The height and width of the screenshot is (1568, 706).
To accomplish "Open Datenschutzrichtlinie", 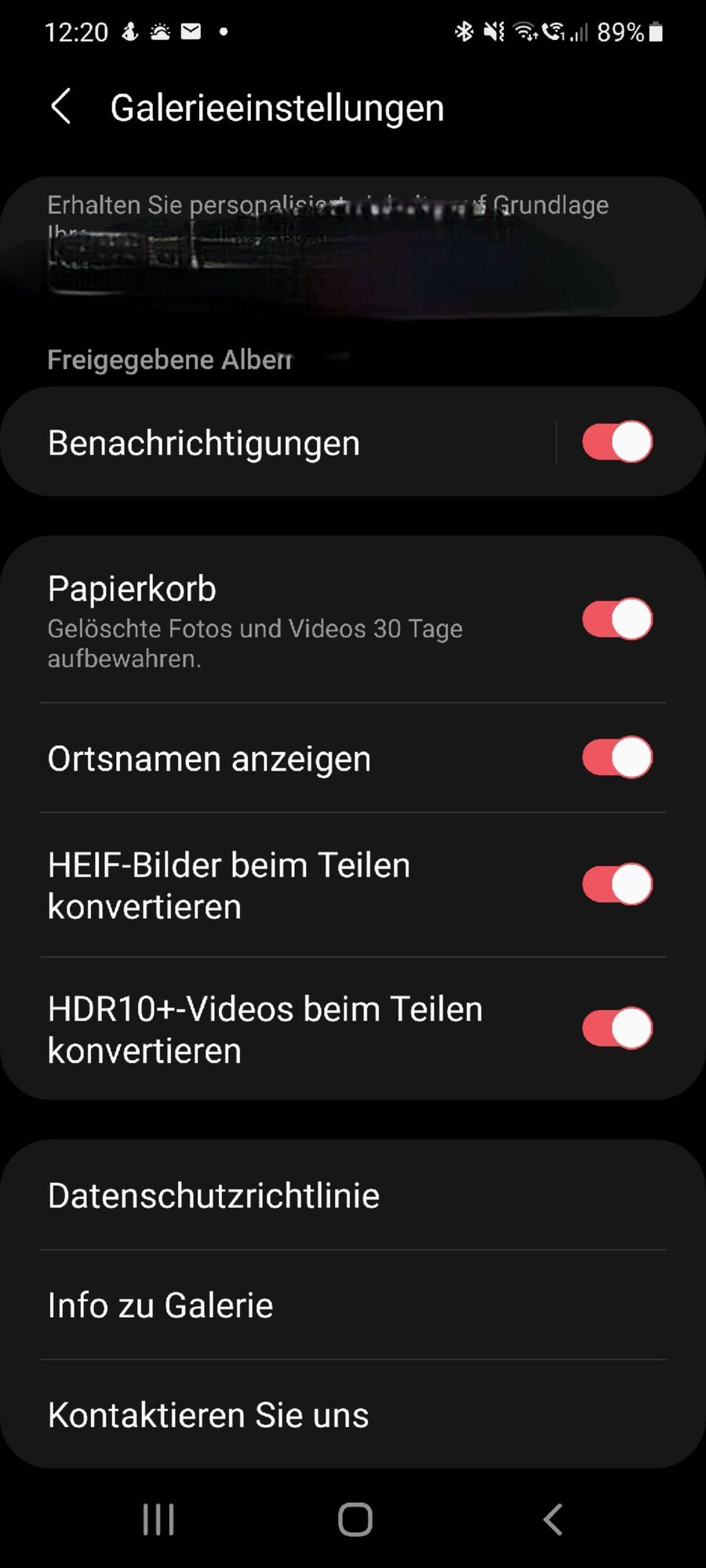I will (x=353, y=1196).
